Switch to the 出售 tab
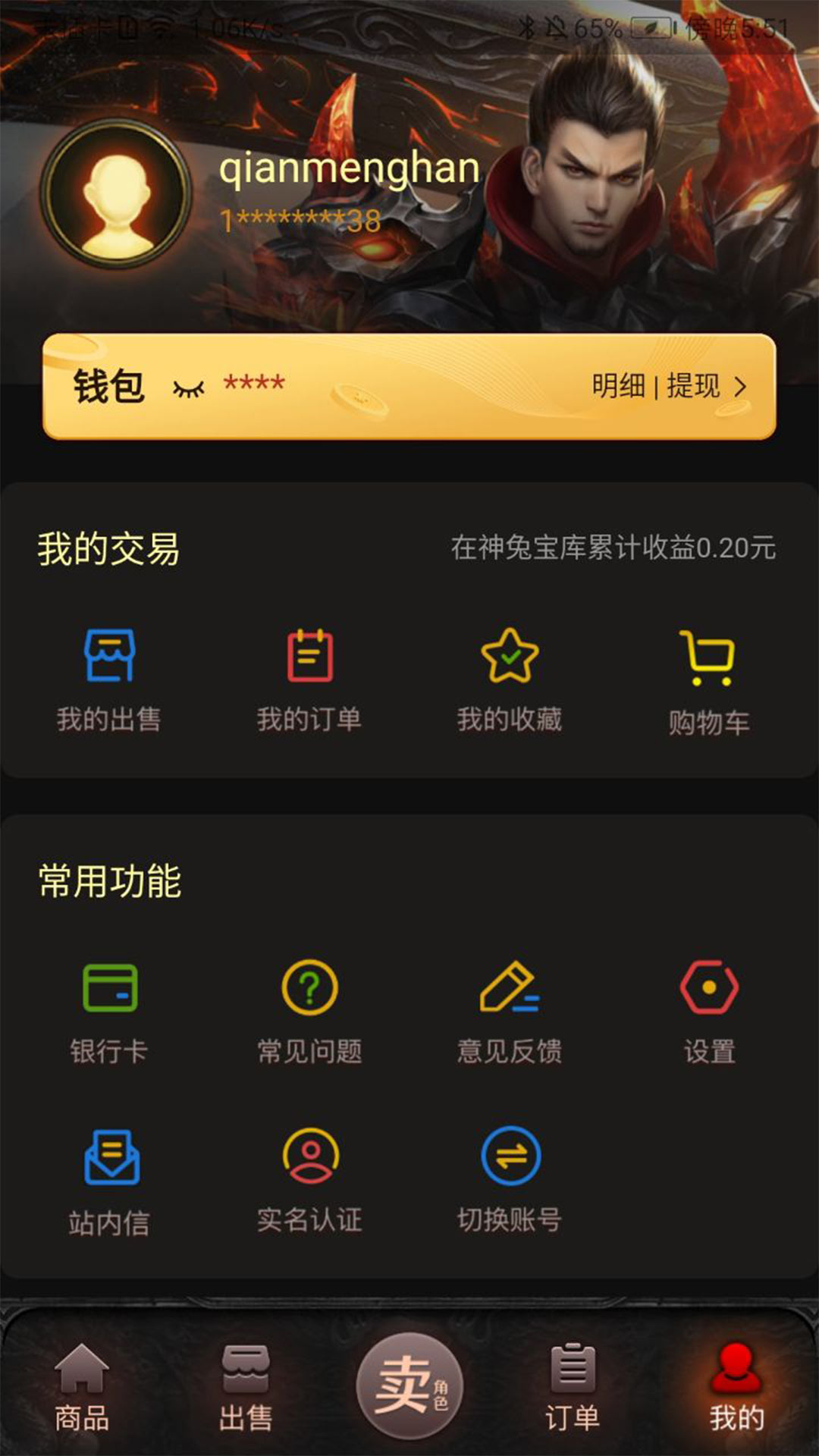 click(x=246, y=1388)
